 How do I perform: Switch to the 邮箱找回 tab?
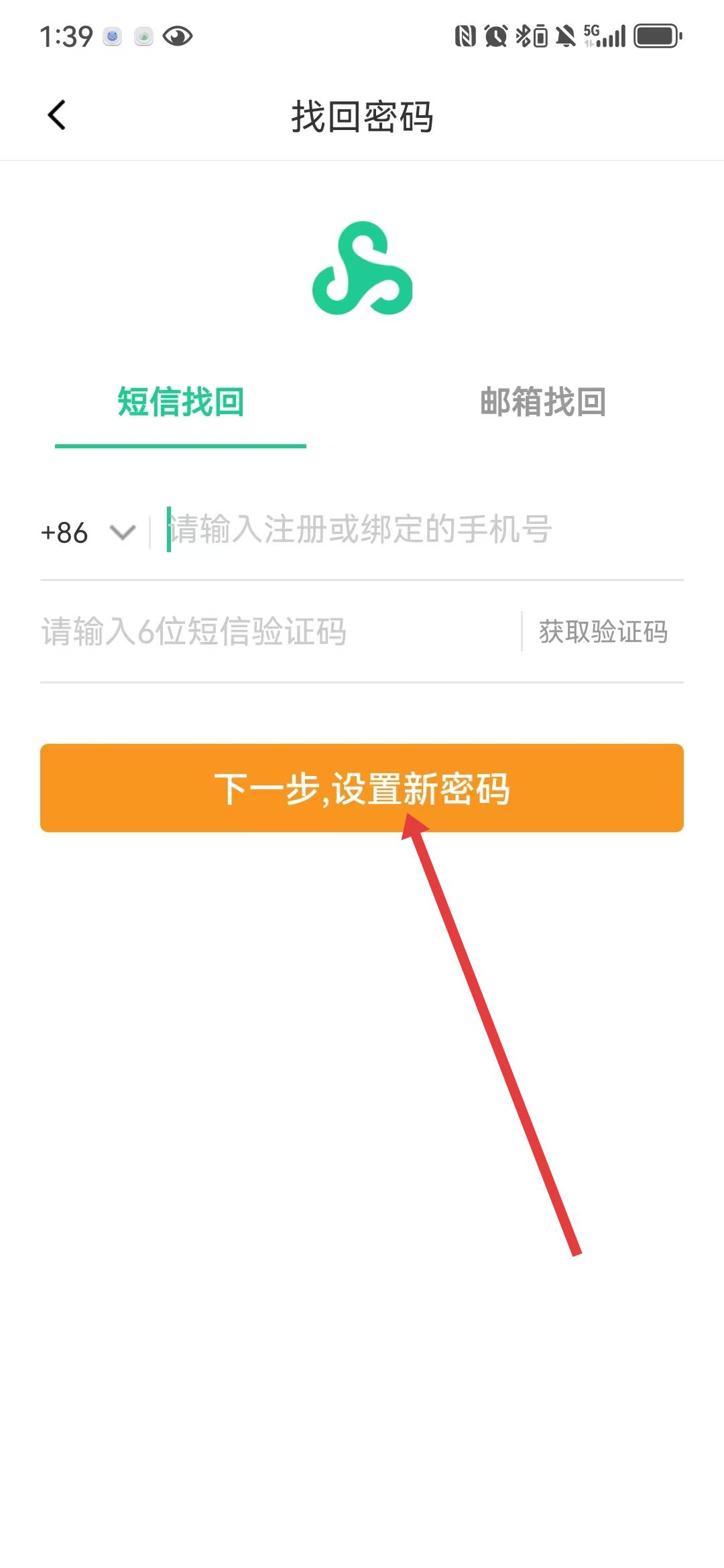(x=543, y=403)
